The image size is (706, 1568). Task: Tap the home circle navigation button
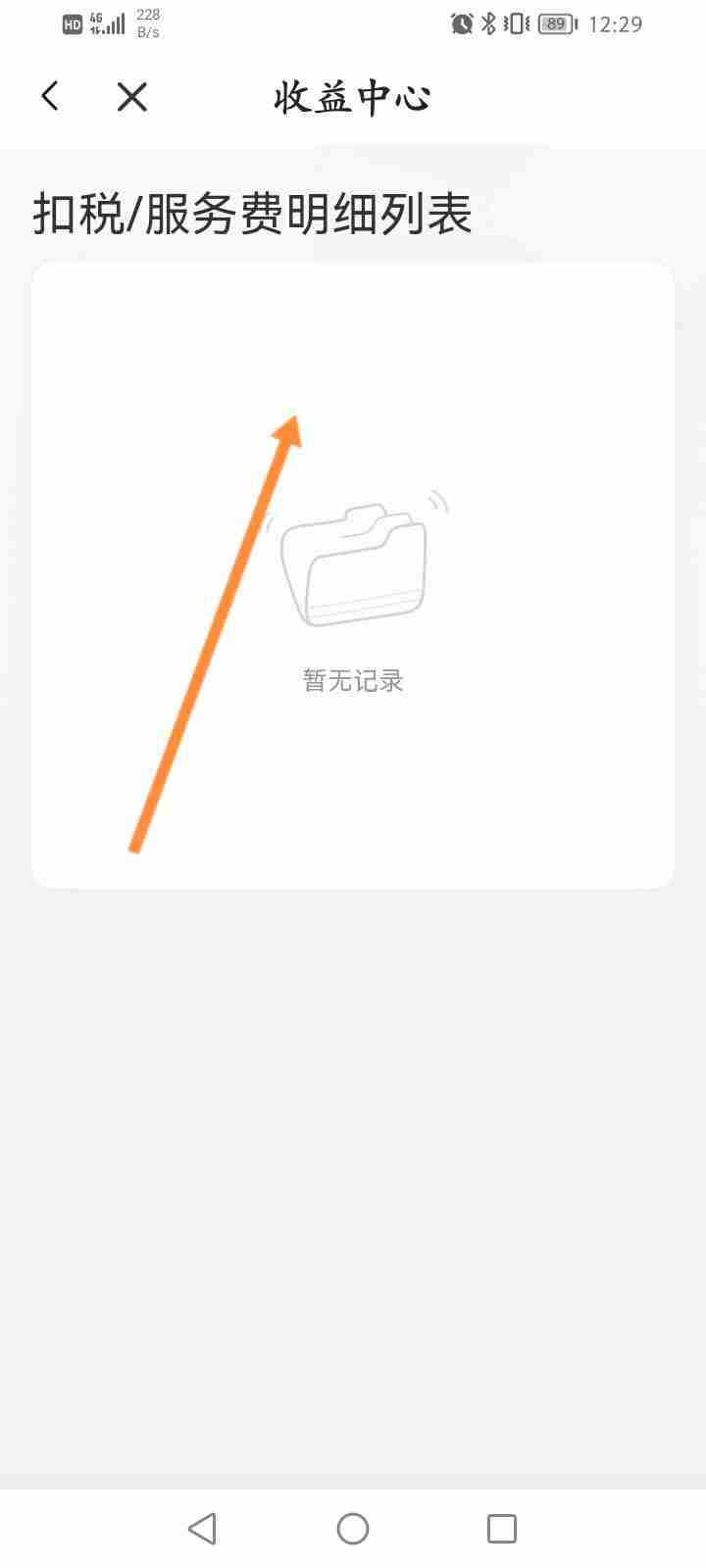click(353, 1527)
